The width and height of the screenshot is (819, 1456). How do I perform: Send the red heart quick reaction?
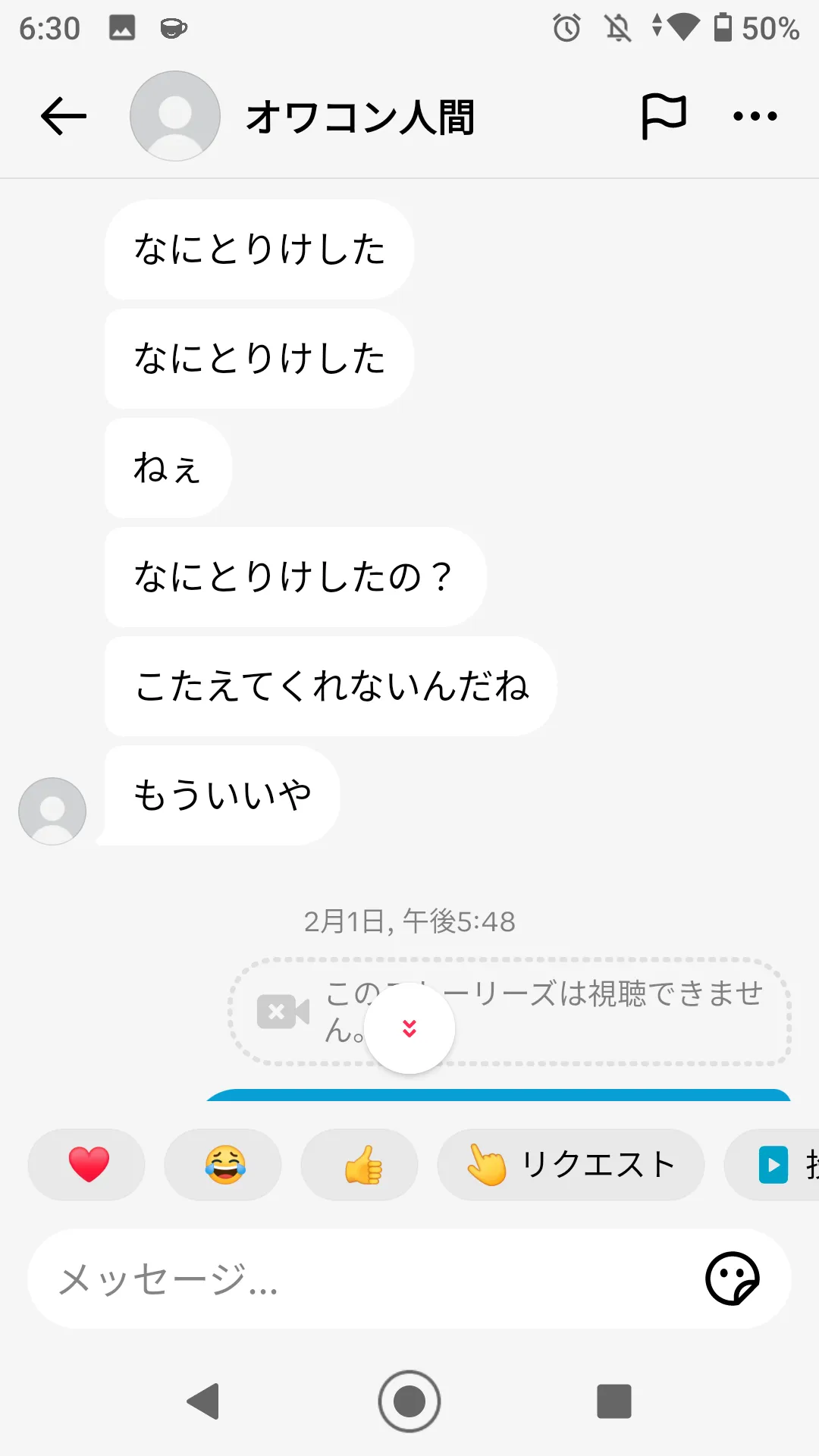point(87,1165)
